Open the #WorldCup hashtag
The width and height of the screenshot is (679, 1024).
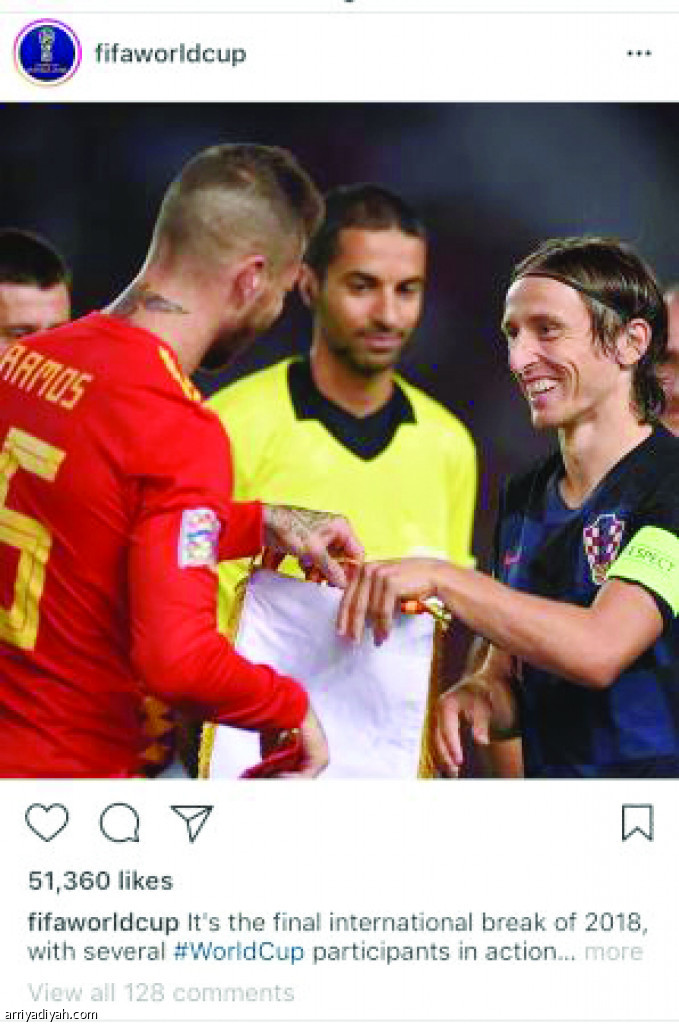tap(238, 951)
